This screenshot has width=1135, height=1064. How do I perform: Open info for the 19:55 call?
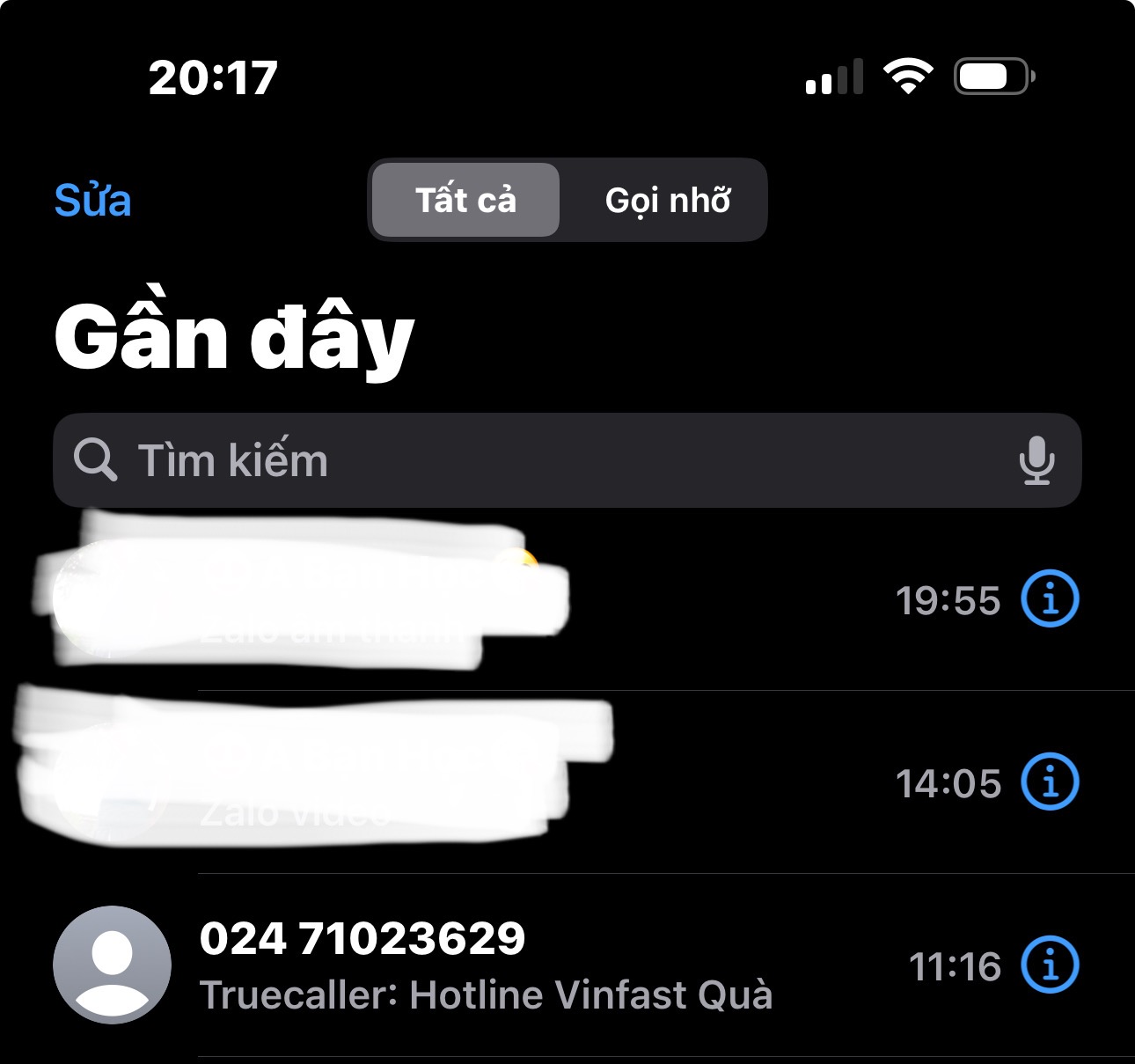click(1050, 598)
